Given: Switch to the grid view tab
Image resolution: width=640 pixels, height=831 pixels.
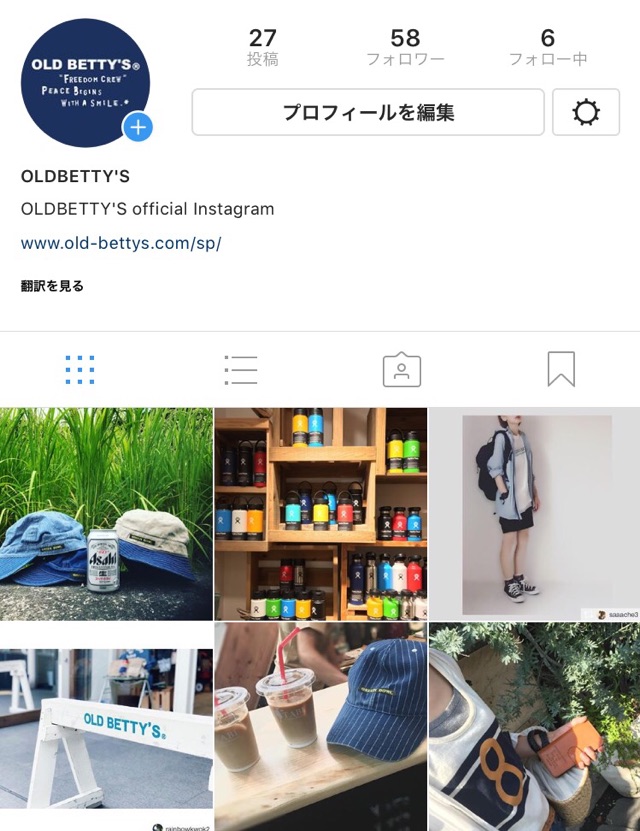Looking at the screenshot, I should click(x=80, y=370).
